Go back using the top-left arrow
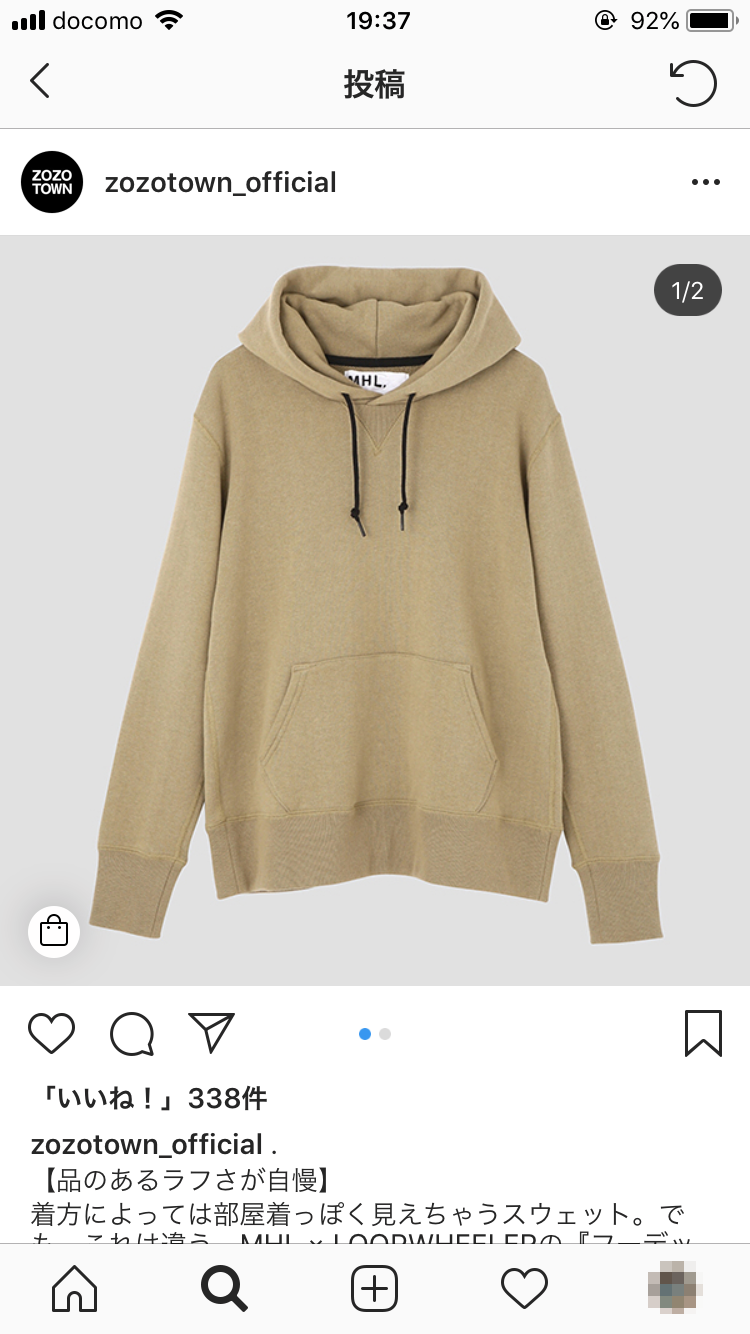Image resolution: width=750 pixels, height=1334 pixels. click(40, 82)
